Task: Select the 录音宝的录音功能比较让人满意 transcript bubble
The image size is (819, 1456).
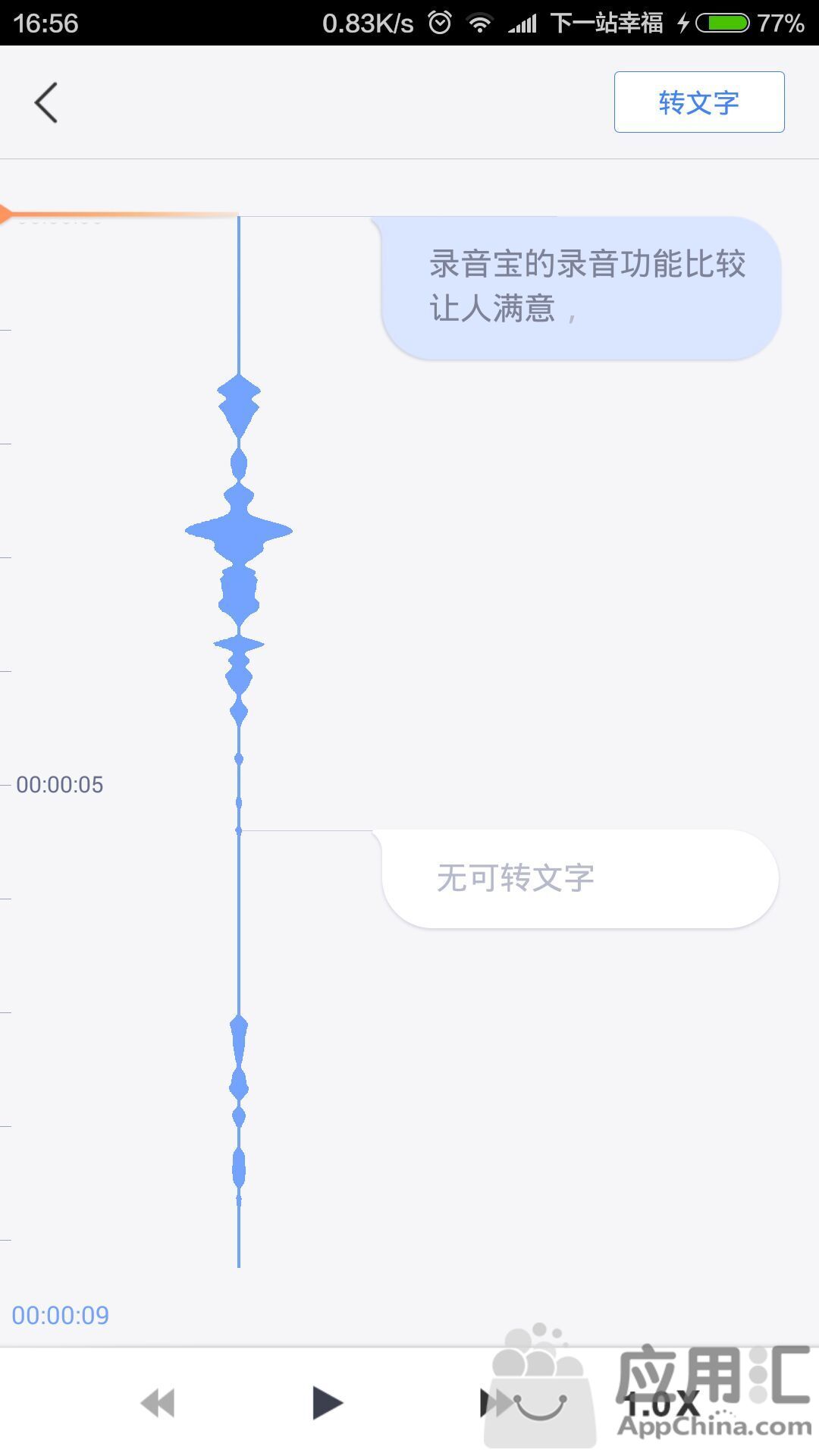Action: click(581, 287)
